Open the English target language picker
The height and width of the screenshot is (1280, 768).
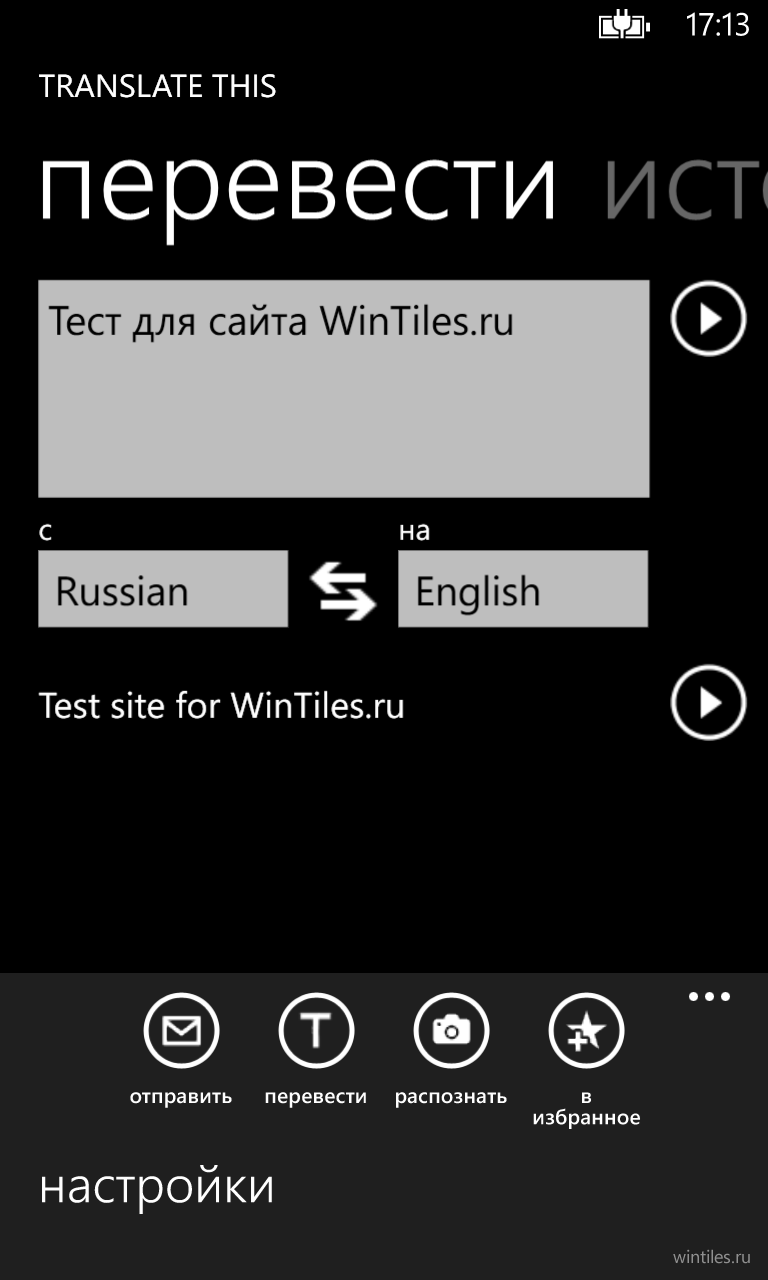(x=523, y=589)
